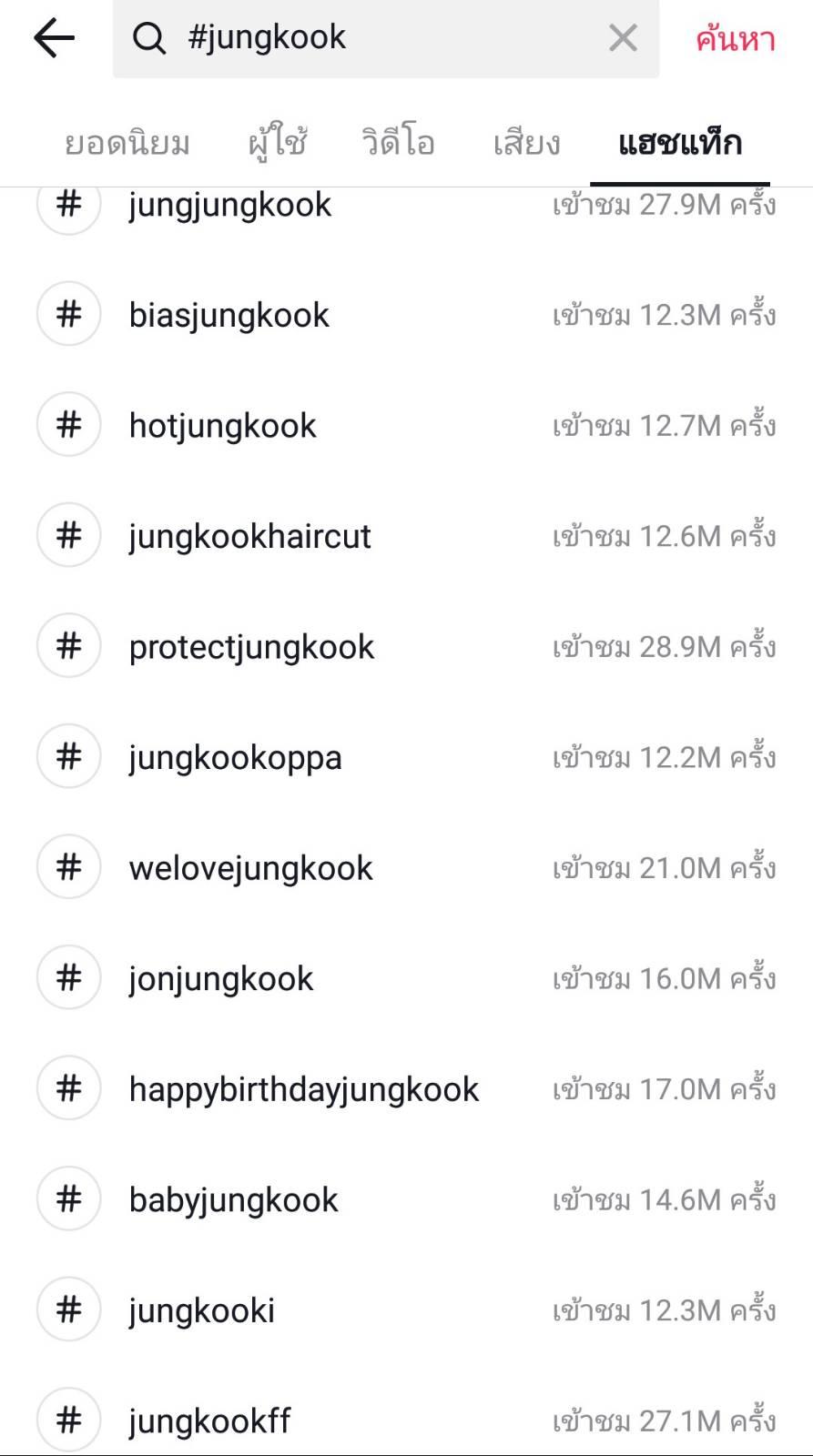
Task: Select the jonjungkook hashtag result
Action: [221, 979]
